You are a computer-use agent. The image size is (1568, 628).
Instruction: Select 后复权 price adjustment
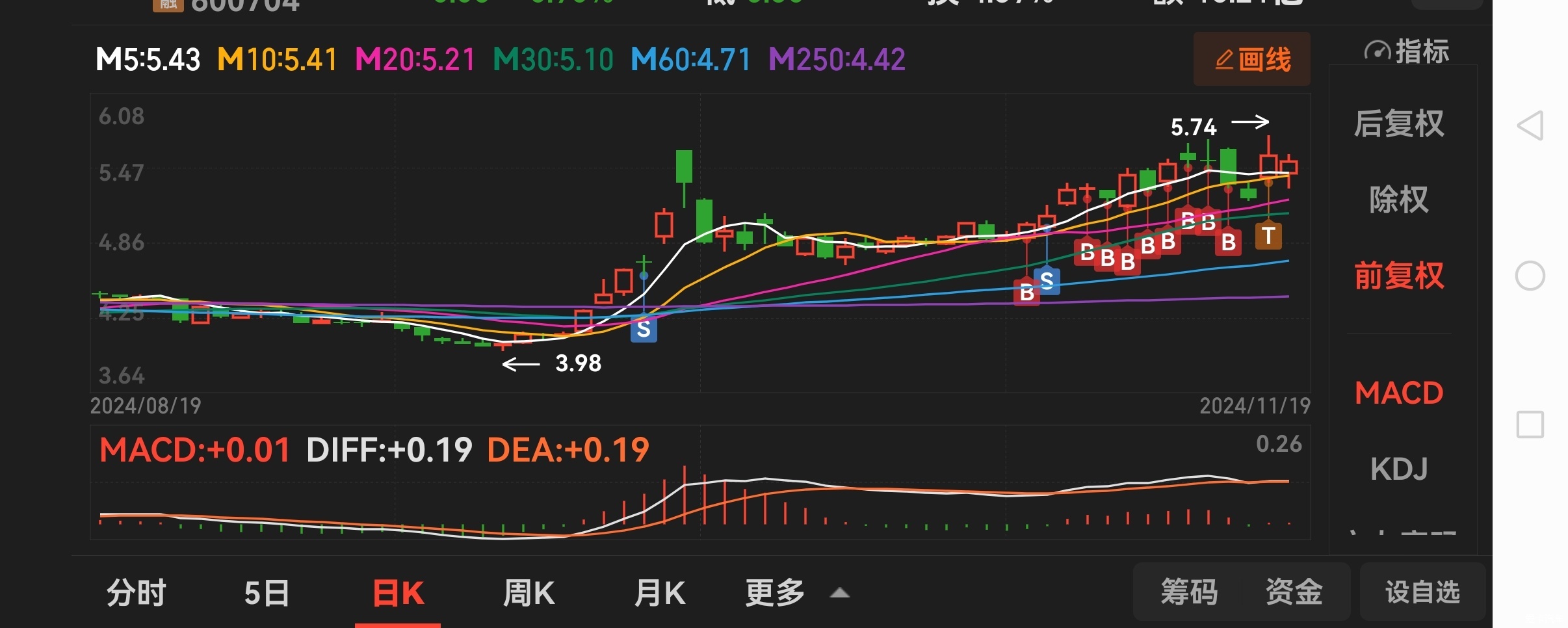coord(1399,124)
